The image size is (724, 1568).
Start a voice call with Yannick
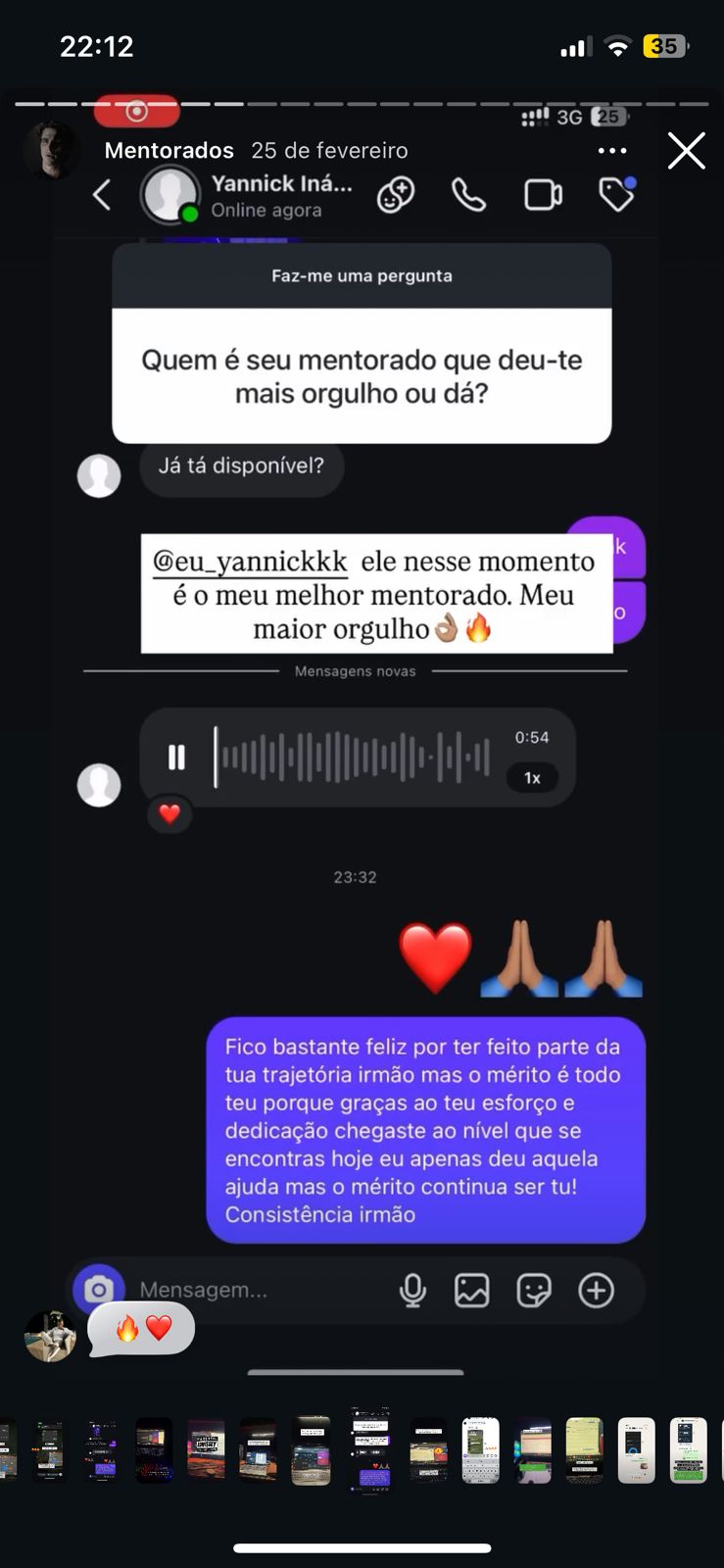pyautogui.click(x=470, y=194)
